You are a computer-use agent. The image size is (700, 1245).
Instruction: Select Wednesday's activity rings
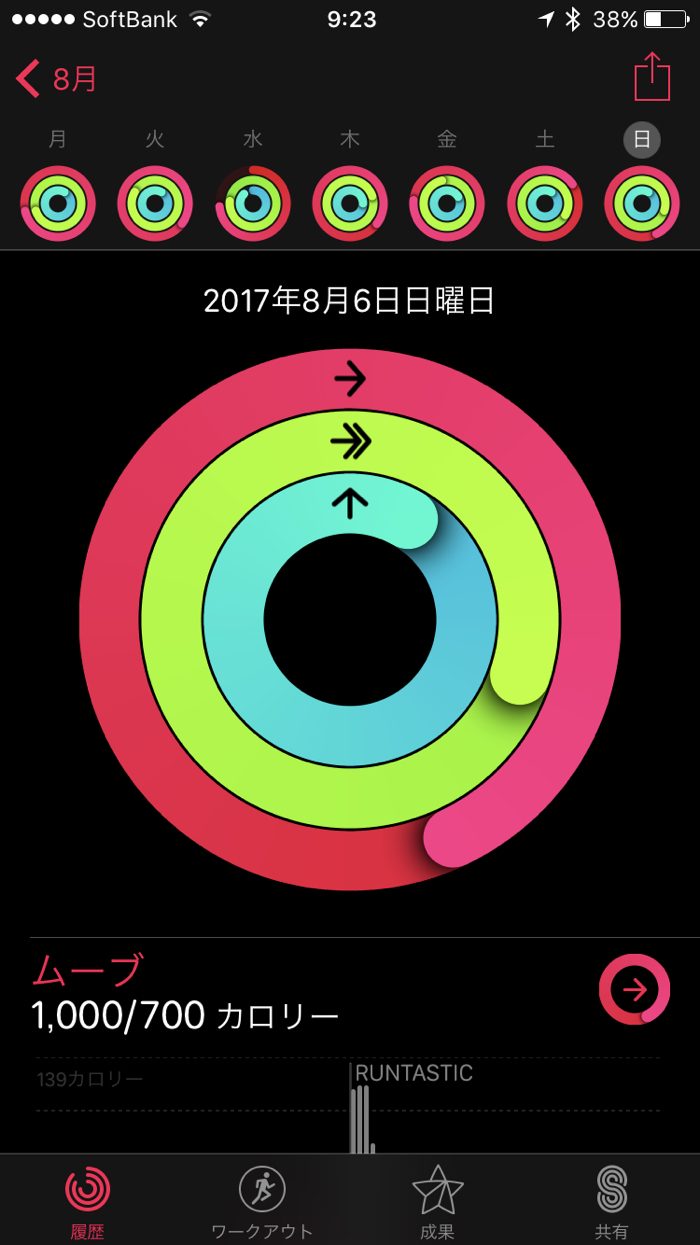pyautogui.click(x=253, y=204)
